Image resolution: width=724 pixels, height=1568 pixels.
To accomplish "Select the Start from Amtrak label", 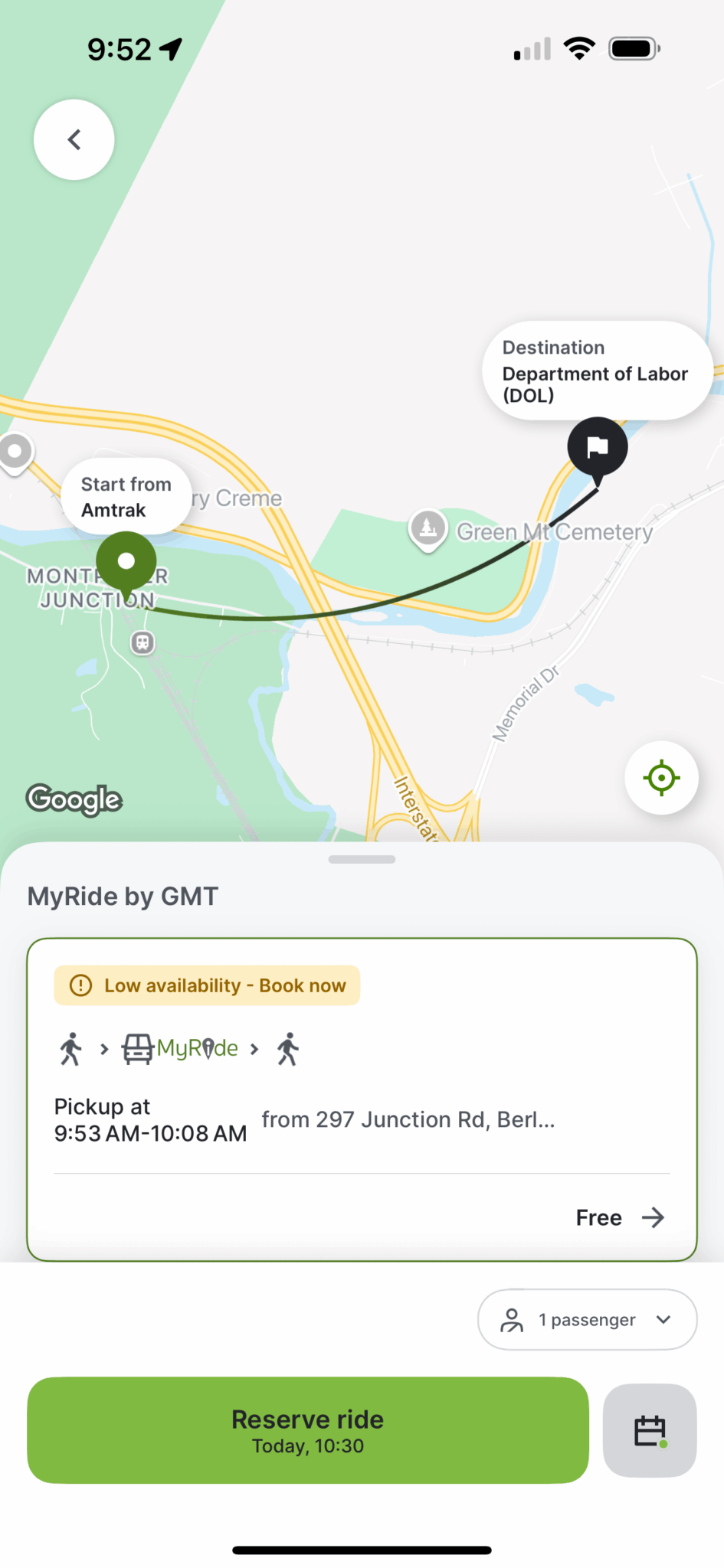I will click(x=126, y=497).
